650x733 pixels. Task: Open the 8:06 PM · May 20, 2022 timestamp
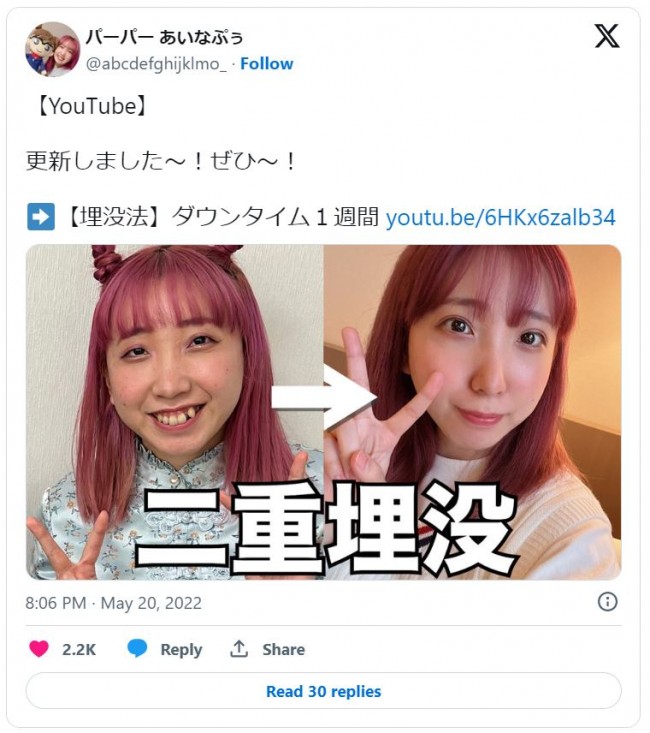click(114, 603)
